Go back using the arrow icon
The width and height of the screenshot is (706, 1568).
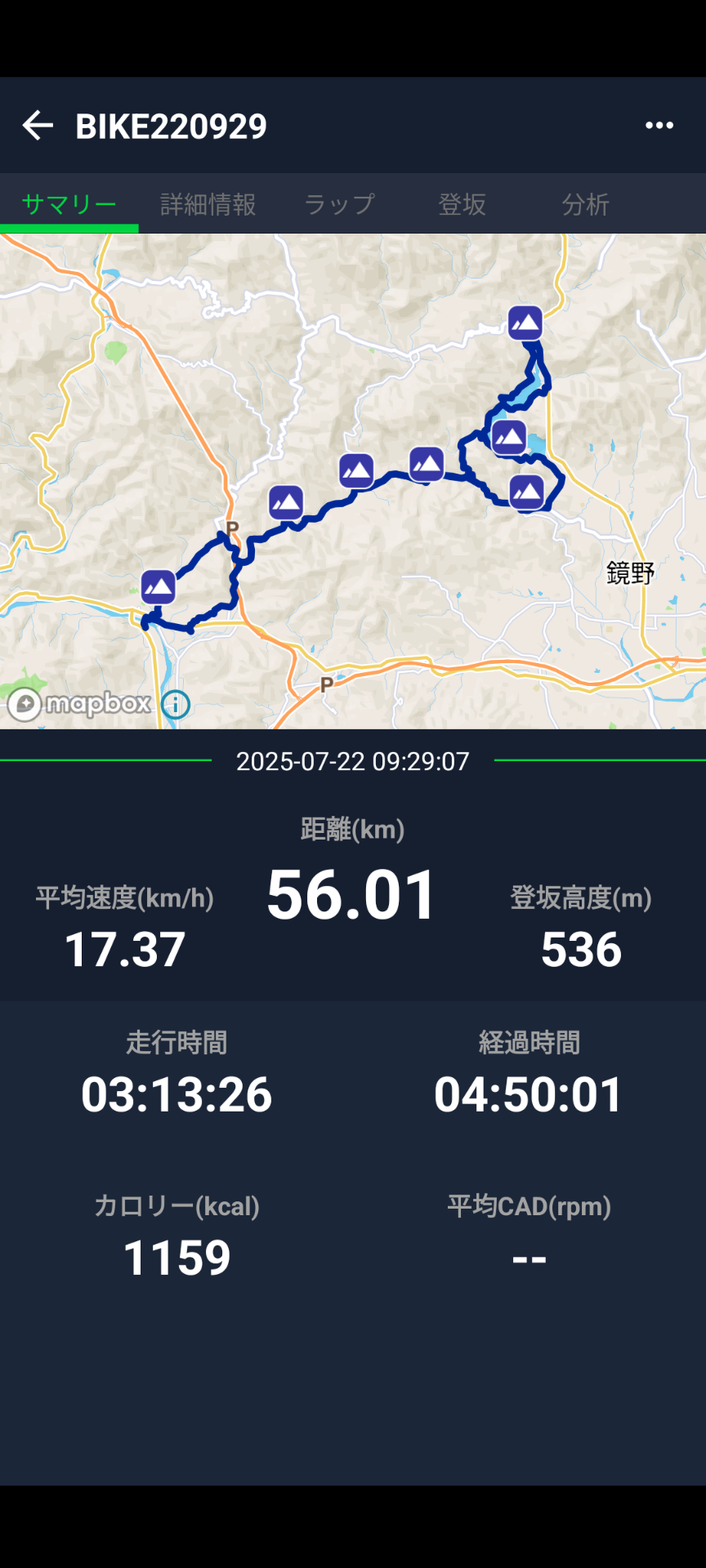click(x=38, y=126)
